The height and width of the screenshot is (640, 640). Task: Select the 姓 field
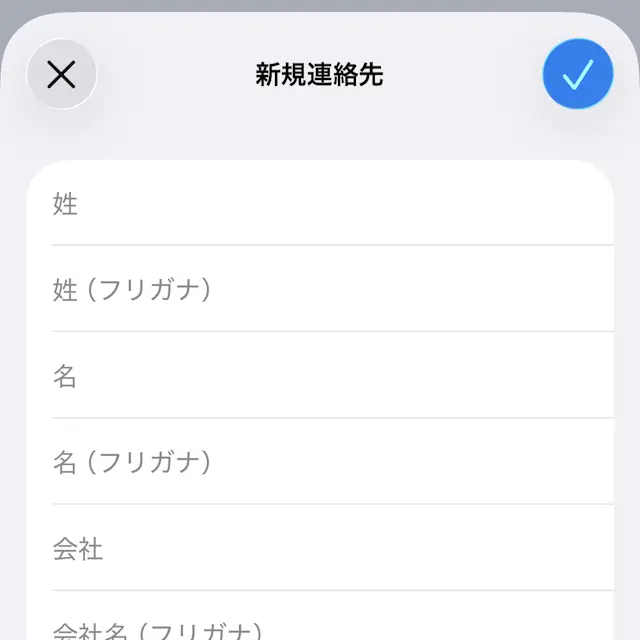320,205
